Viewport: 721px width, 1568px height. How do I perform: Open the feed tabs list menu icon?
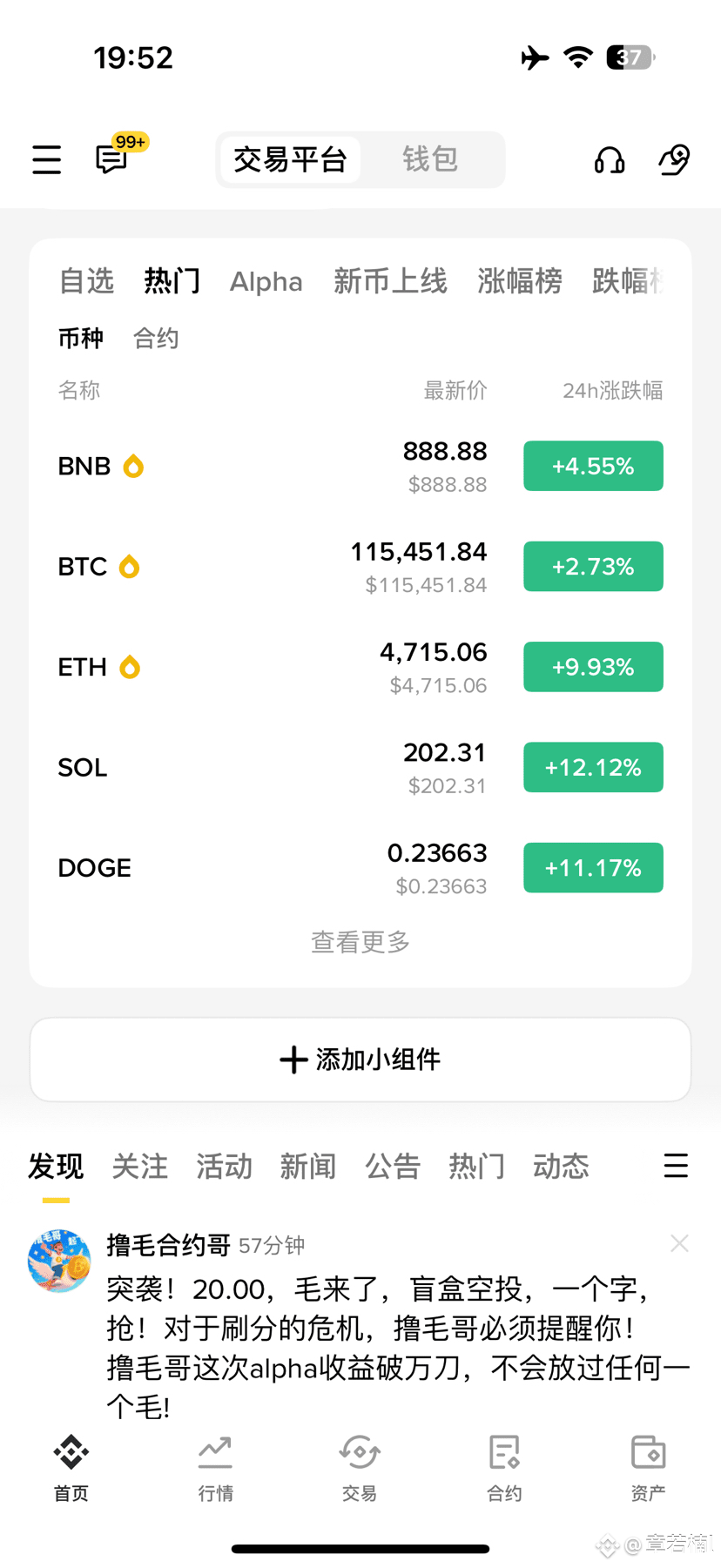pos(676,1166)
